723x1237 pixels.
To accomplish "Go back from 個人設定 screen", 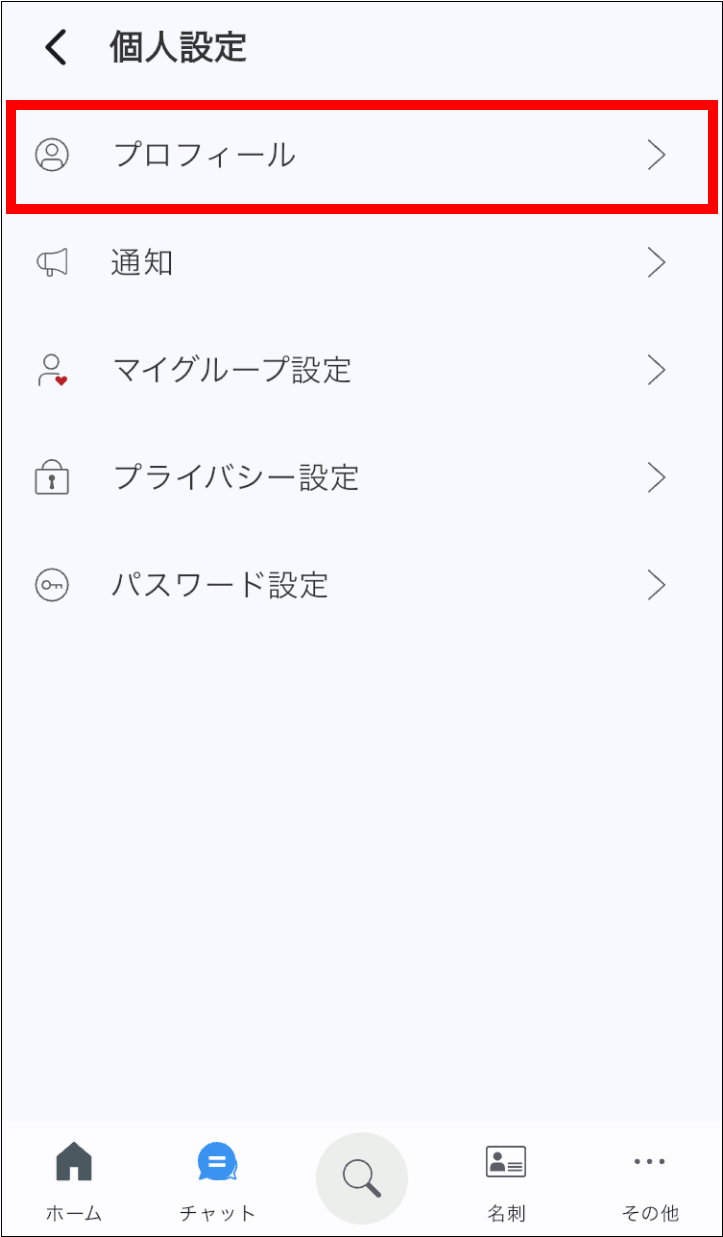I will pyautogui.click(x=56, y=47).
